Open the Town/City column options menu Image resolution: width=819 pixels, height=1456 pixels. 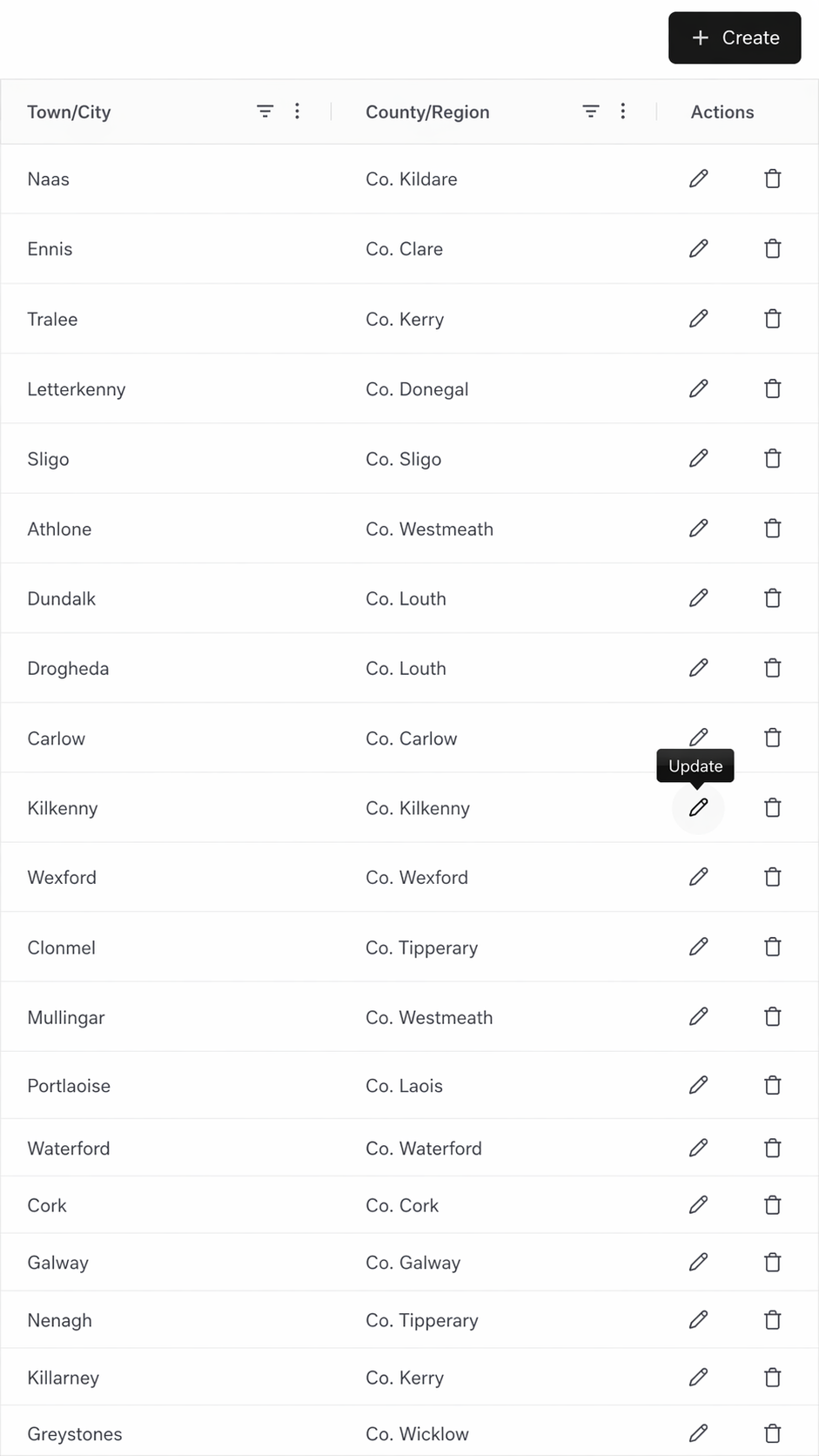pyautogui.click(x=297, y=111)
